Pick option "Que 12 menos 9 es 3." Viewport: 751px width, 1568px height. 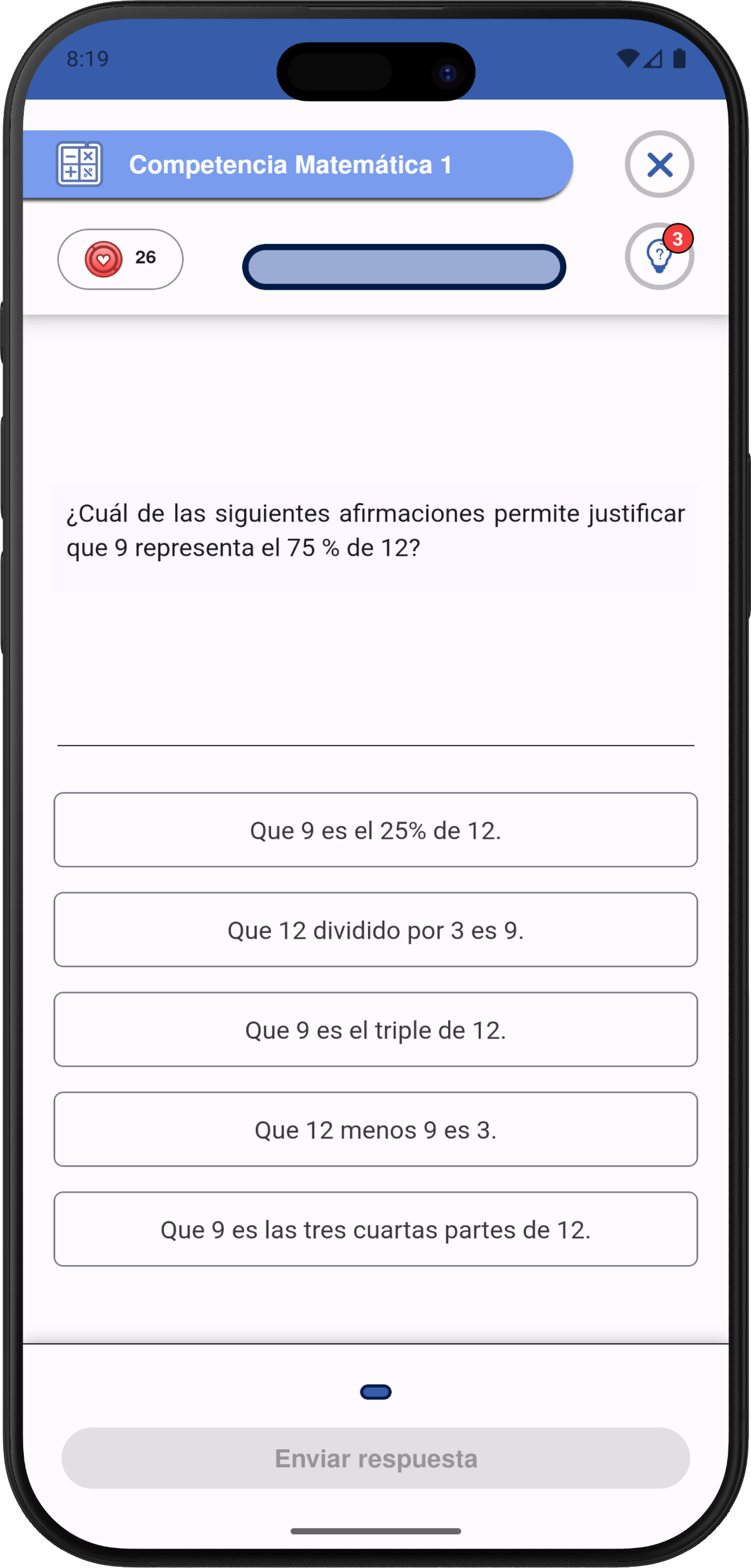point(375,1129)
